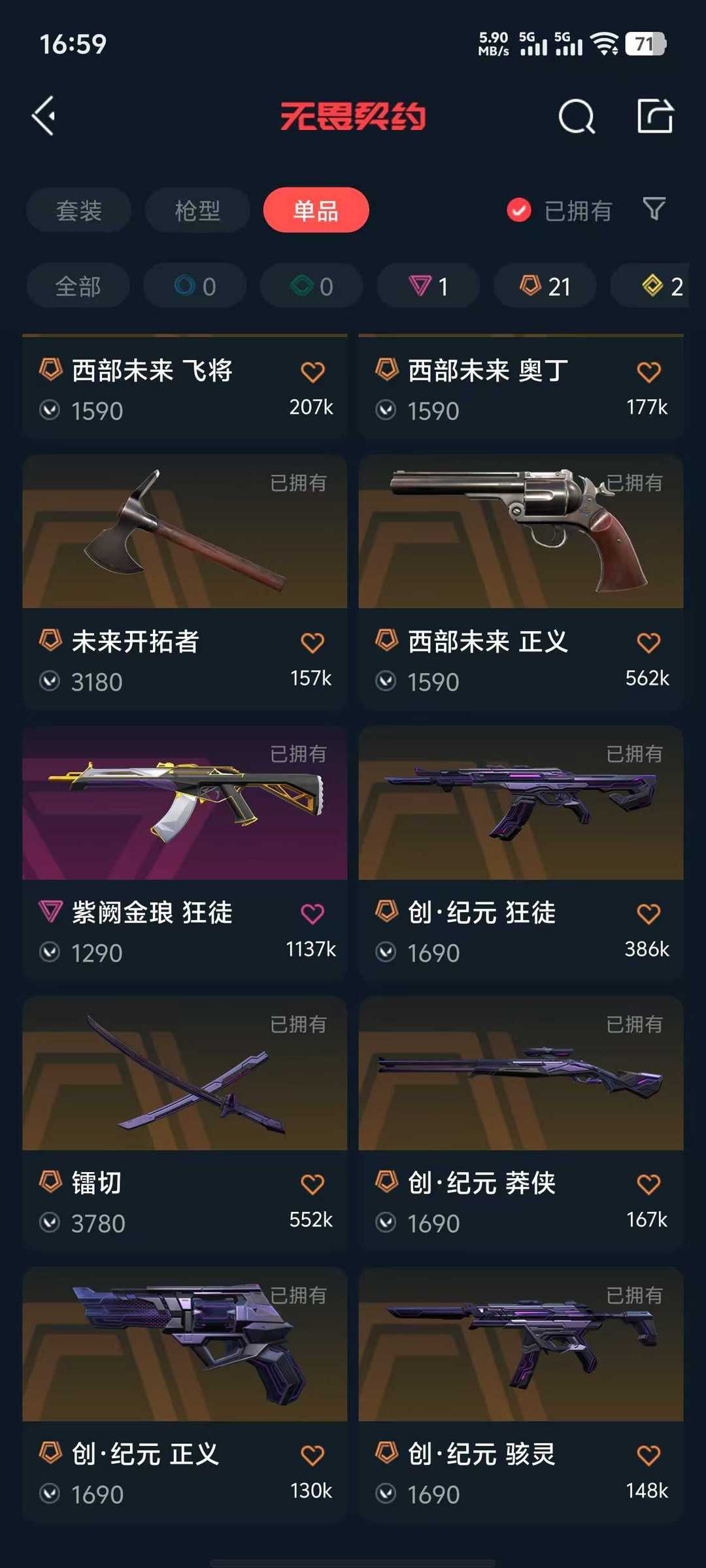
Task: Switch to the 枪型 tab
Action: [197, 210]
